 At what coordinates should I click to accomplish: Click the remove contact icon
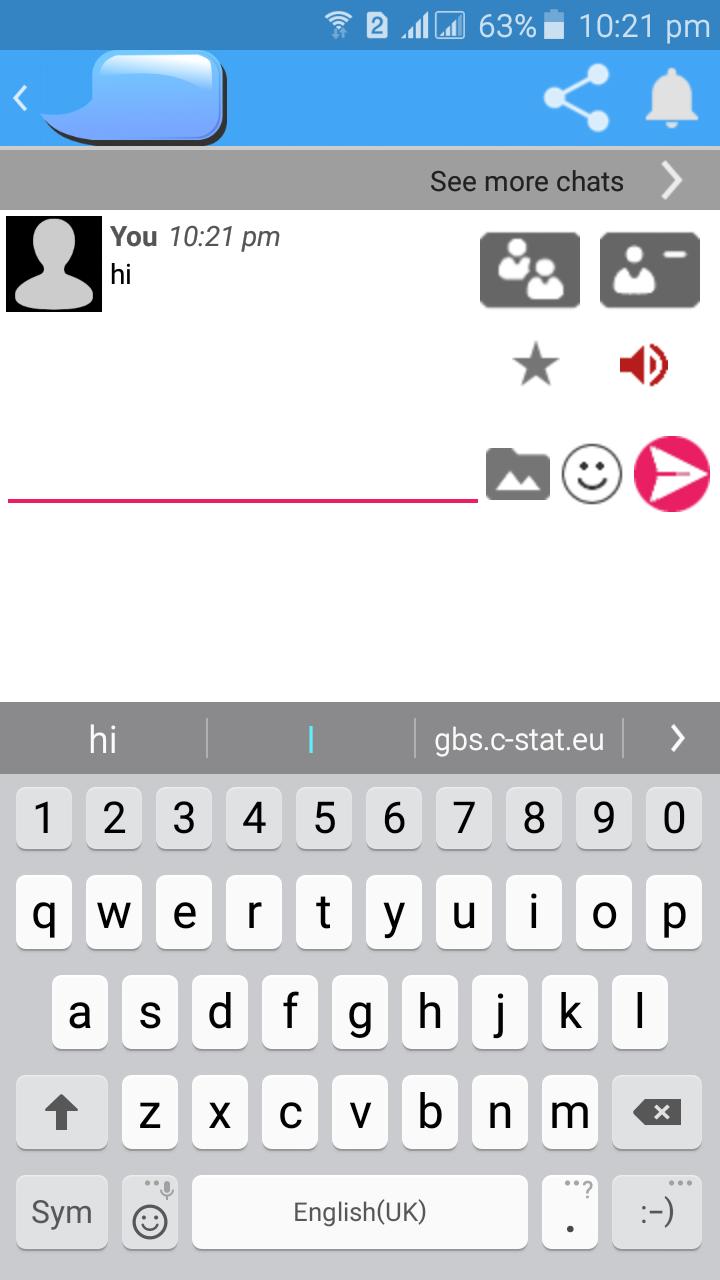coord(649,270)
